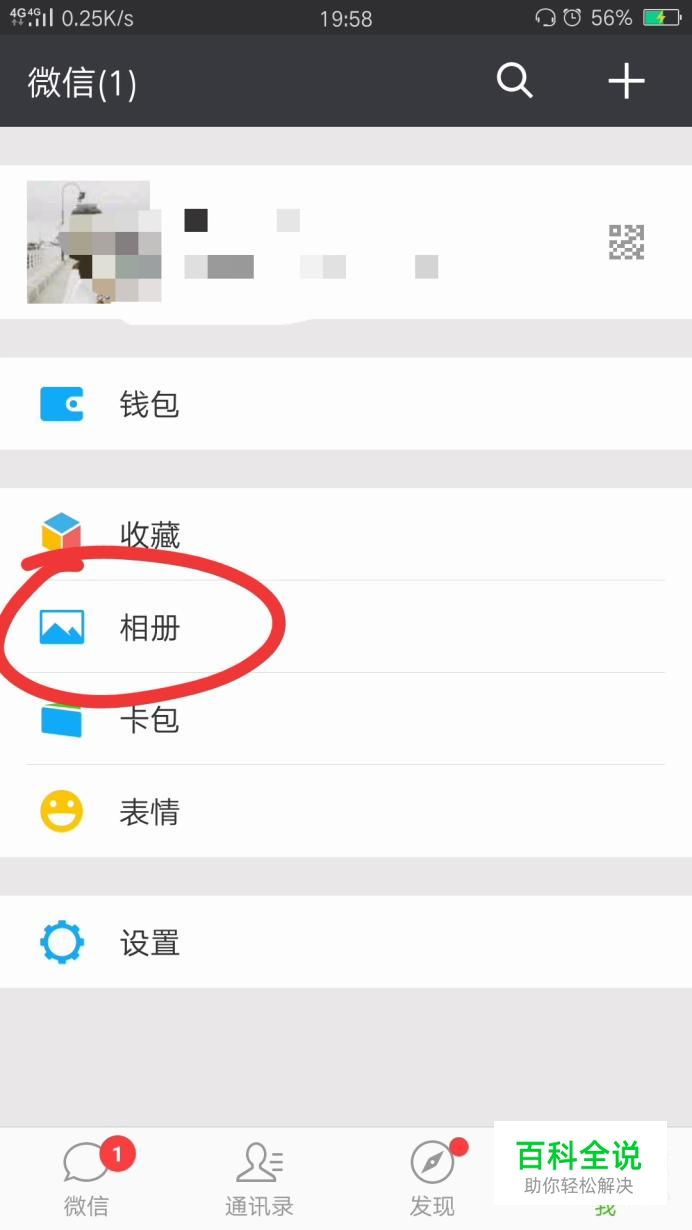This screenshot has height=1230, width=692.
Task: Open the profile card with avatar
Action: click(x=345, y=243)
